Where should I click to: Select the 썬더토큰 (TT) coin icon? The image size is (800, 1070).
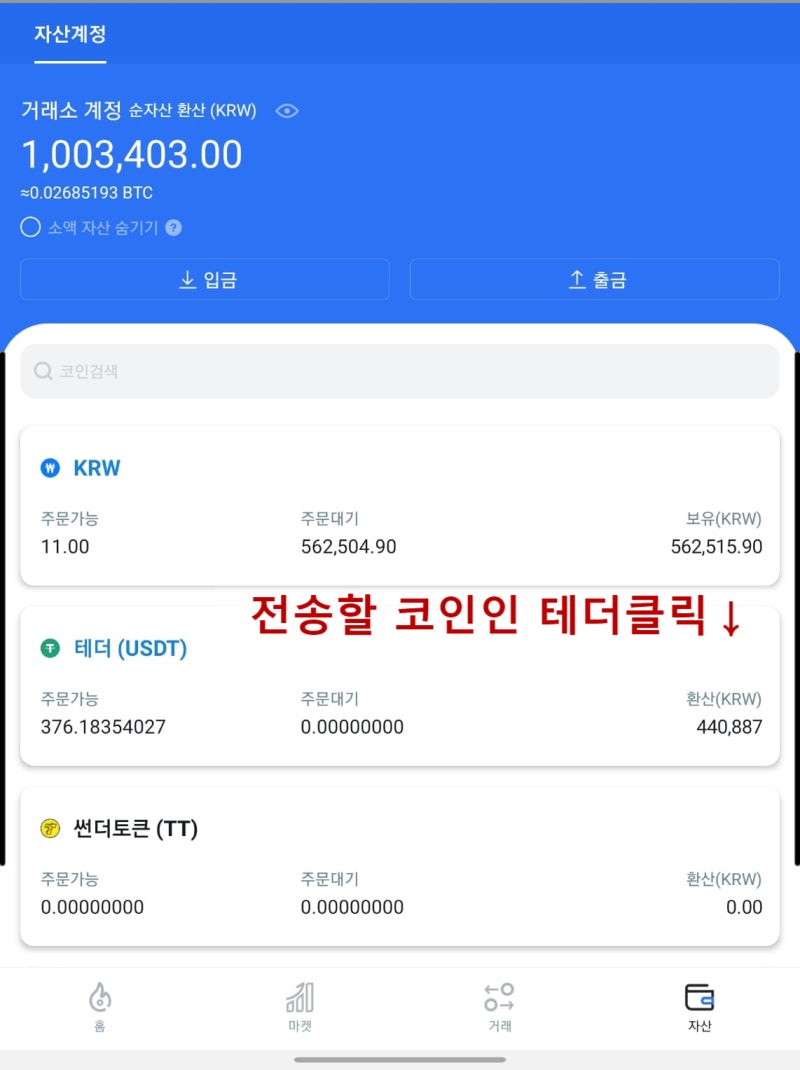49,829
